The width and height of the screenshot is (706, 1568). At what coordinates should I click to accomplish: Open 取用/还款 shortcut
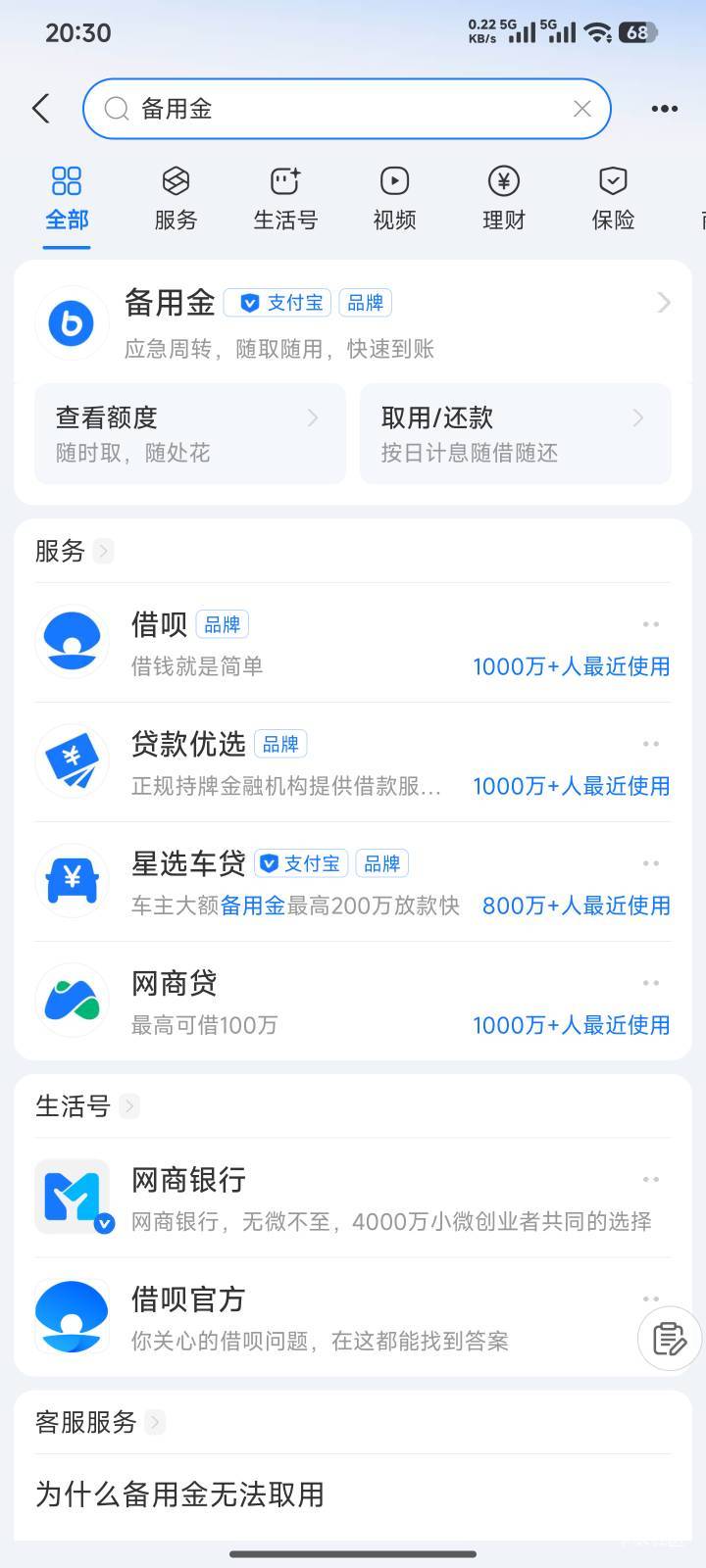(515, 433)
